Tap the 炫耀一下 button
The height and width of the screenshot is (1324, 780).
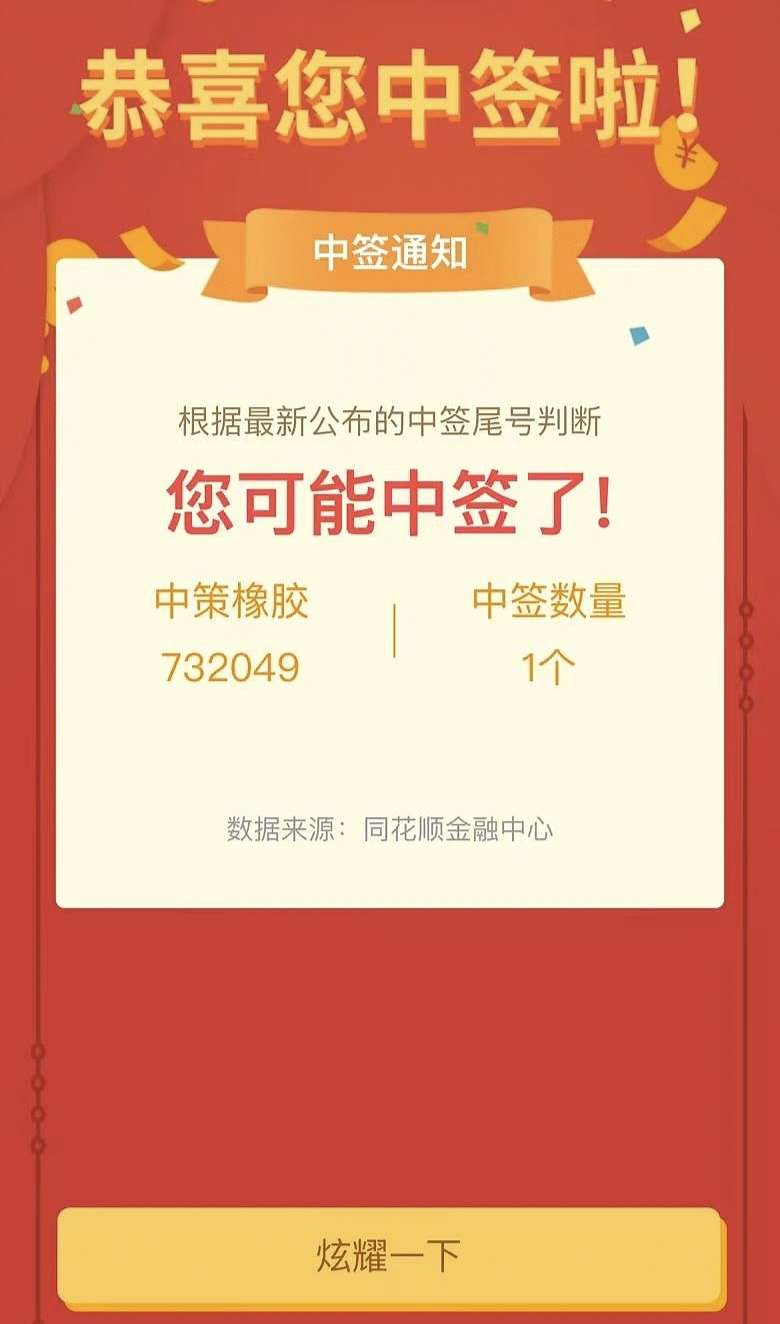point(389,1255)
